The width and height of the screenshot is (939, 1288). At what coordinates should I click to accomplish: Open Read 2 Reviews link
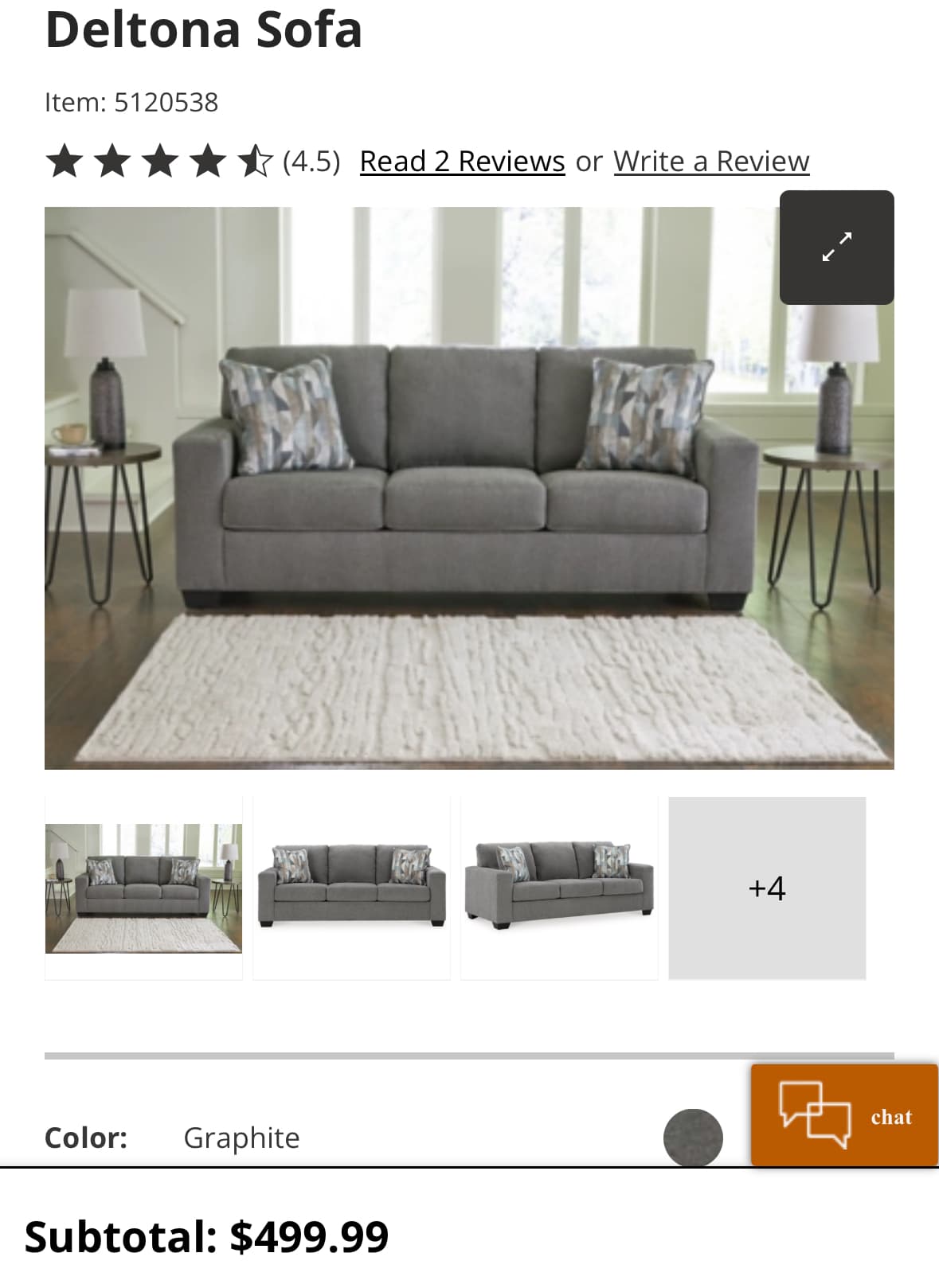(x=462, y=162)
